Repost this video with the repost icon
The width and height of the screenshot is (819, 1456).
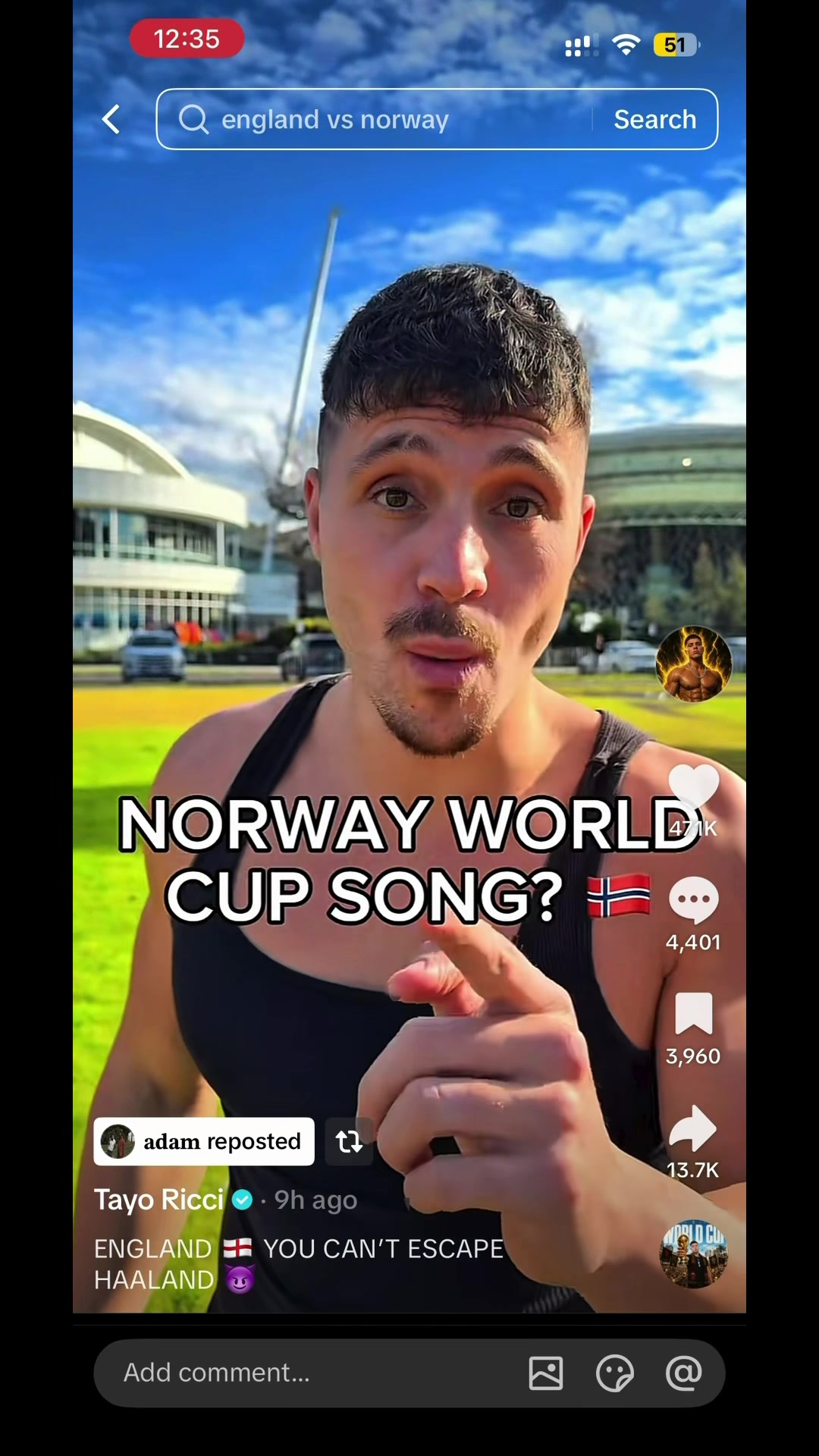pos(349,1141)
